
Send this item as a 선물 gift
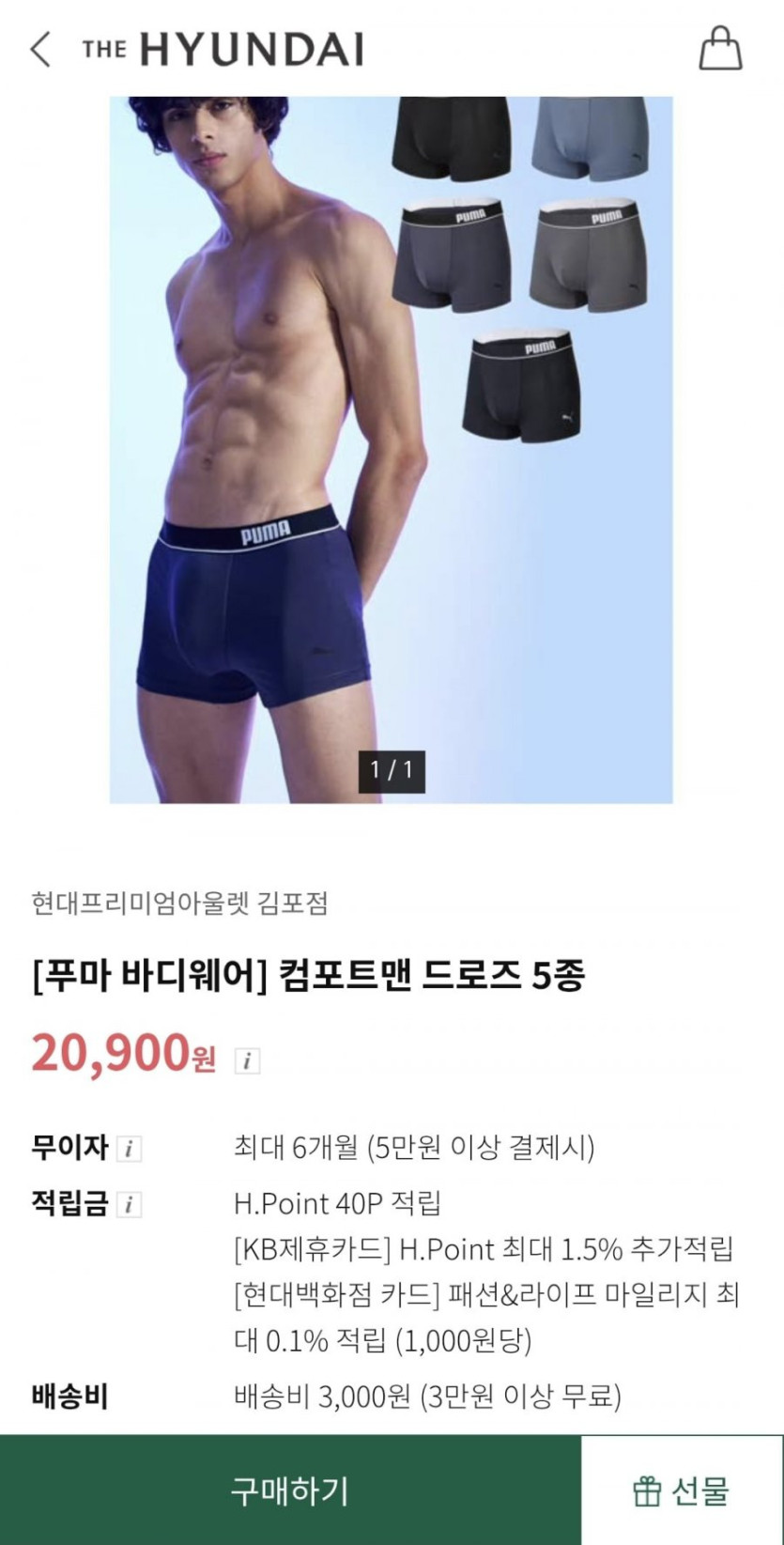tap(682, 1490)
